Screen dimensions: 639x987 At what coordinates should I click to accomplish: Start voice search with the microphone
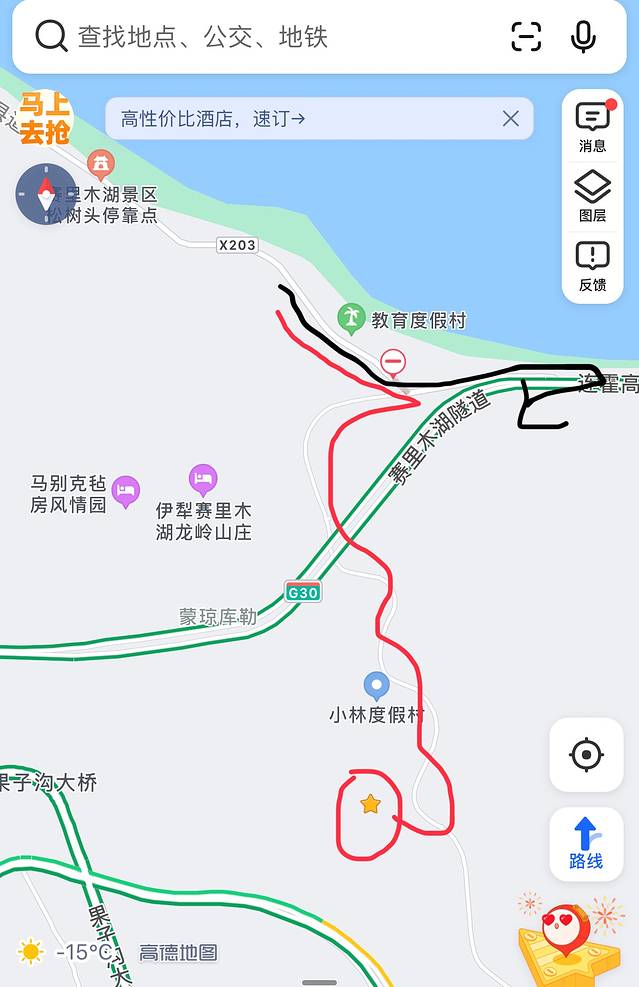583,37
